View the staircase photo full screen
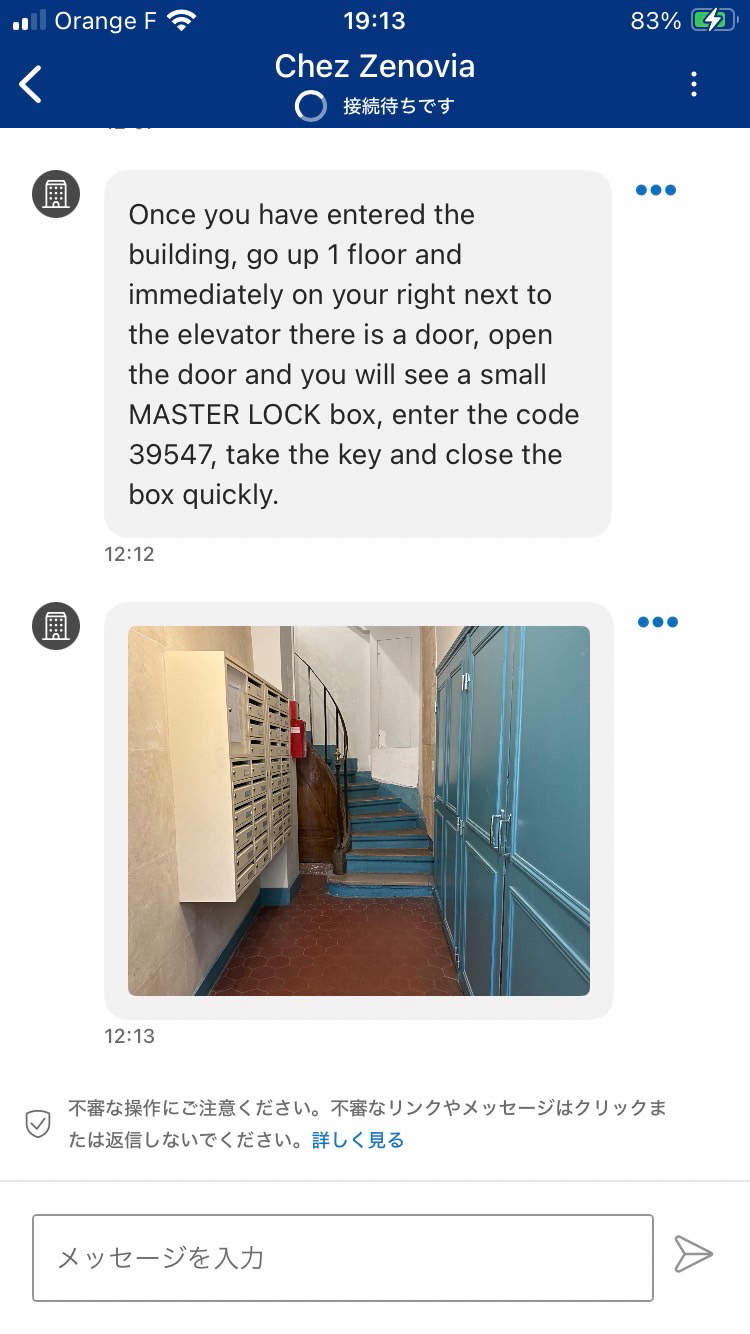 (x=359, y=811)
